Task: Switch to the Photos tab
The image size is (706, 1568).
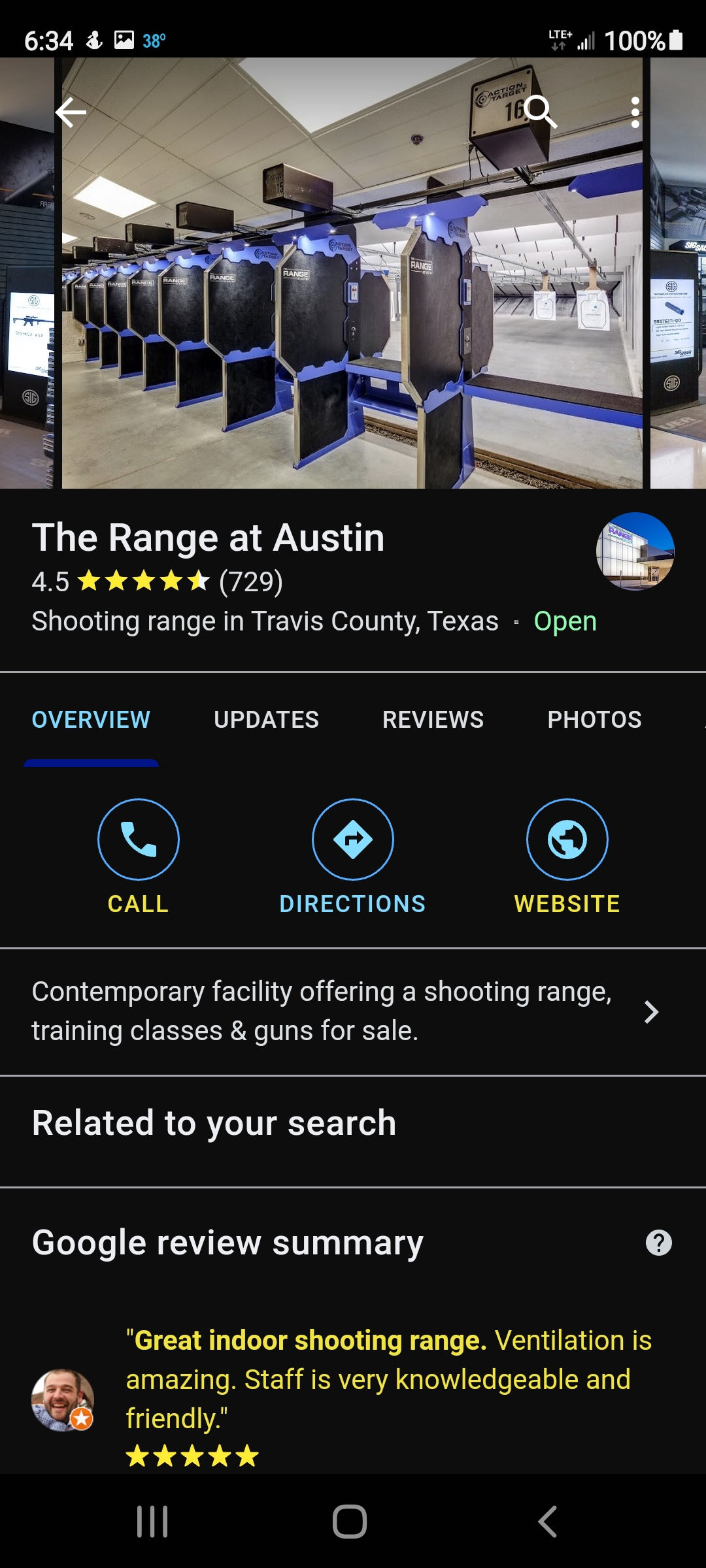Action: tap(594, 719)
